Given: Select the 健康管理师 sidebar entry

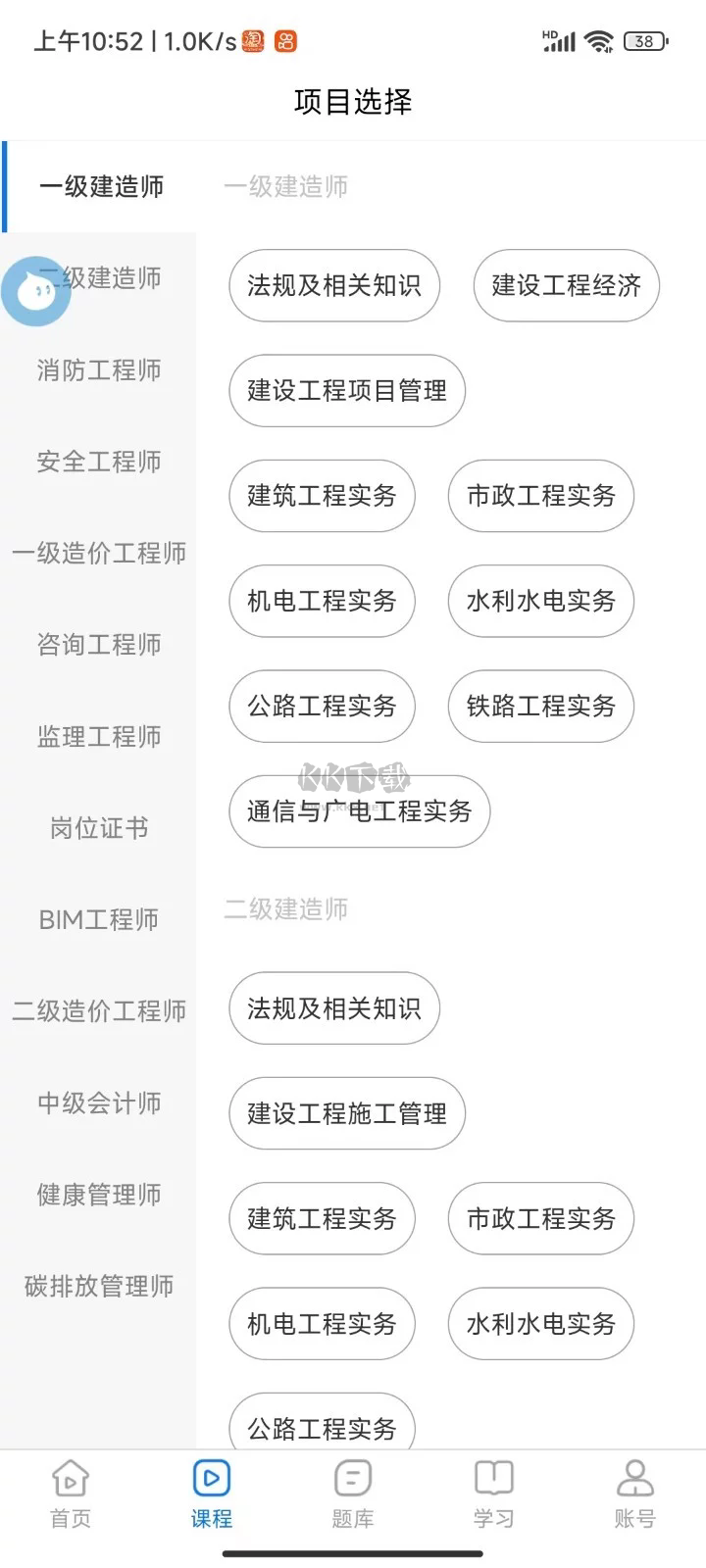Looking at the screenshot, I should coord(98,1195).
